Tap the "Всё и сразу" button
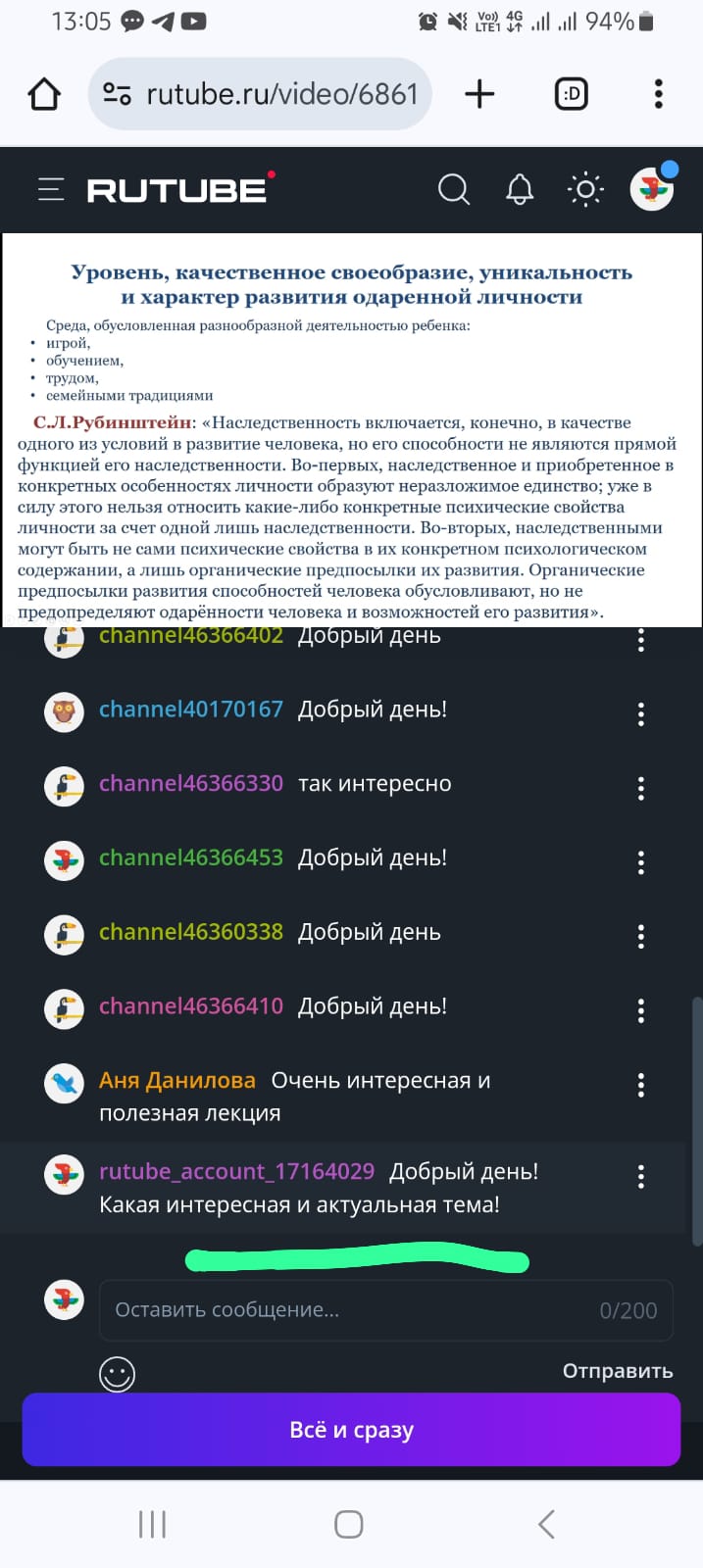This screenshot has width=703, height=1568. click(x=351, y=1430)
